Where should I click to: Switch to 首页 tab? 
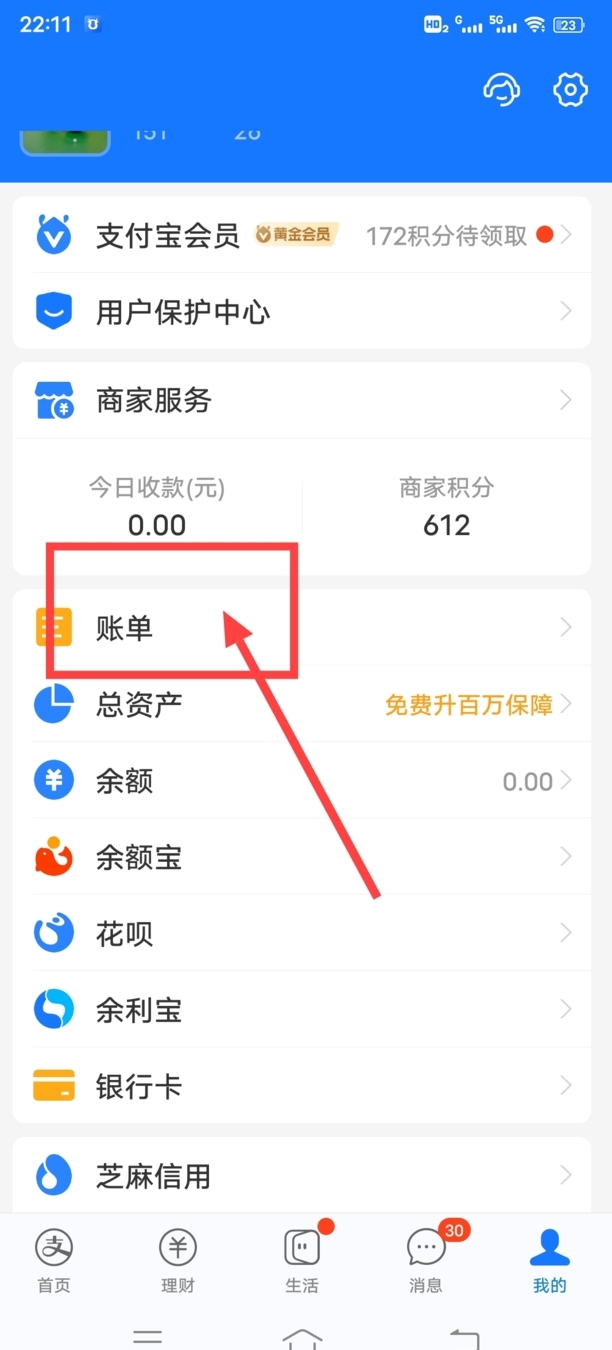[x=54, y=1262]
